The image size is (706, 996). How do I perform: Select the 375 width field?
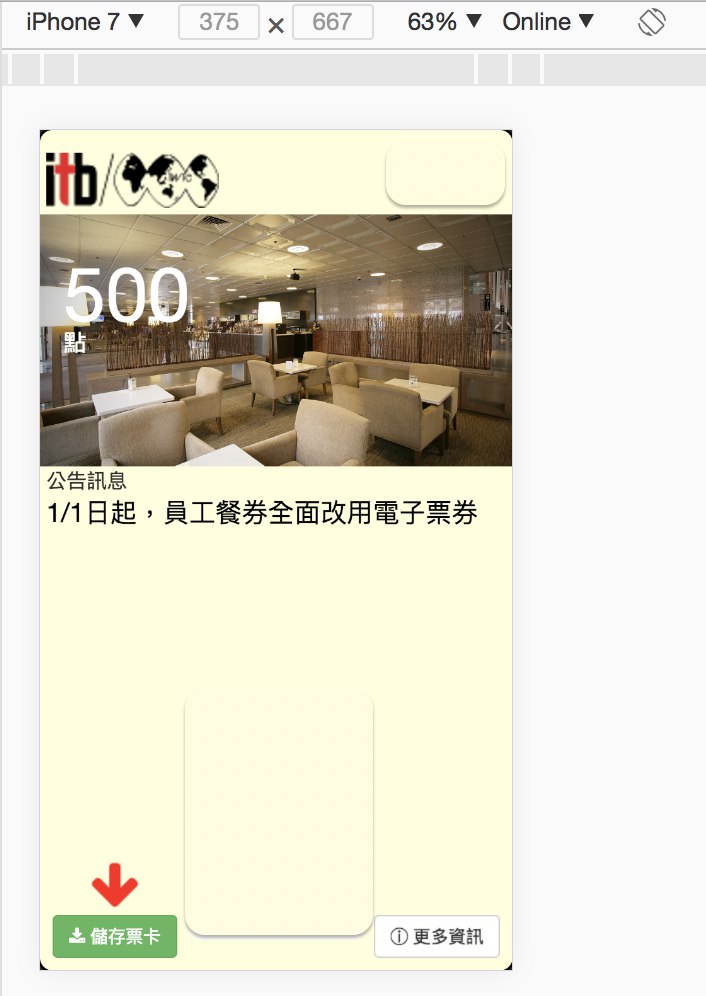click(218, 22)
